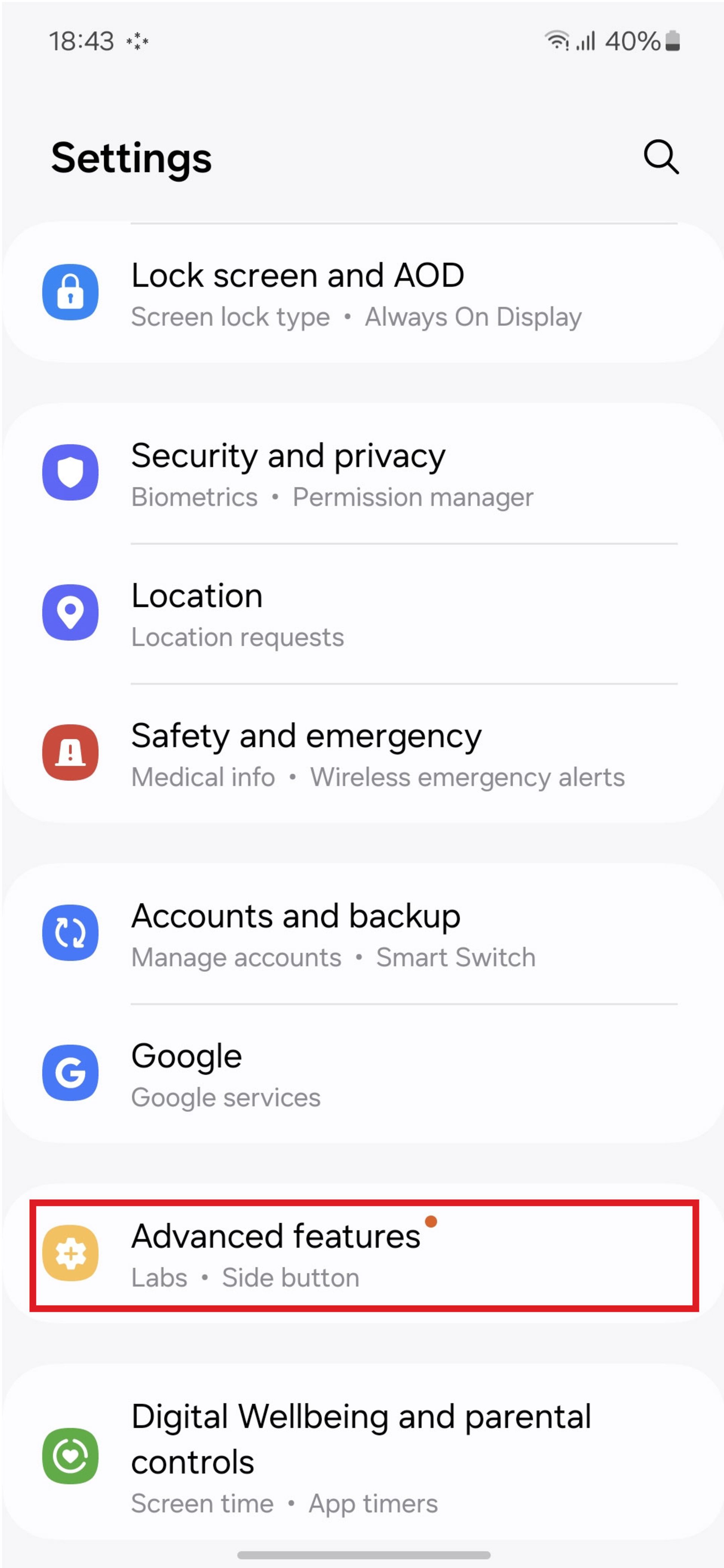
Task: Open Accounts and backup
Action: pos(362,934)
